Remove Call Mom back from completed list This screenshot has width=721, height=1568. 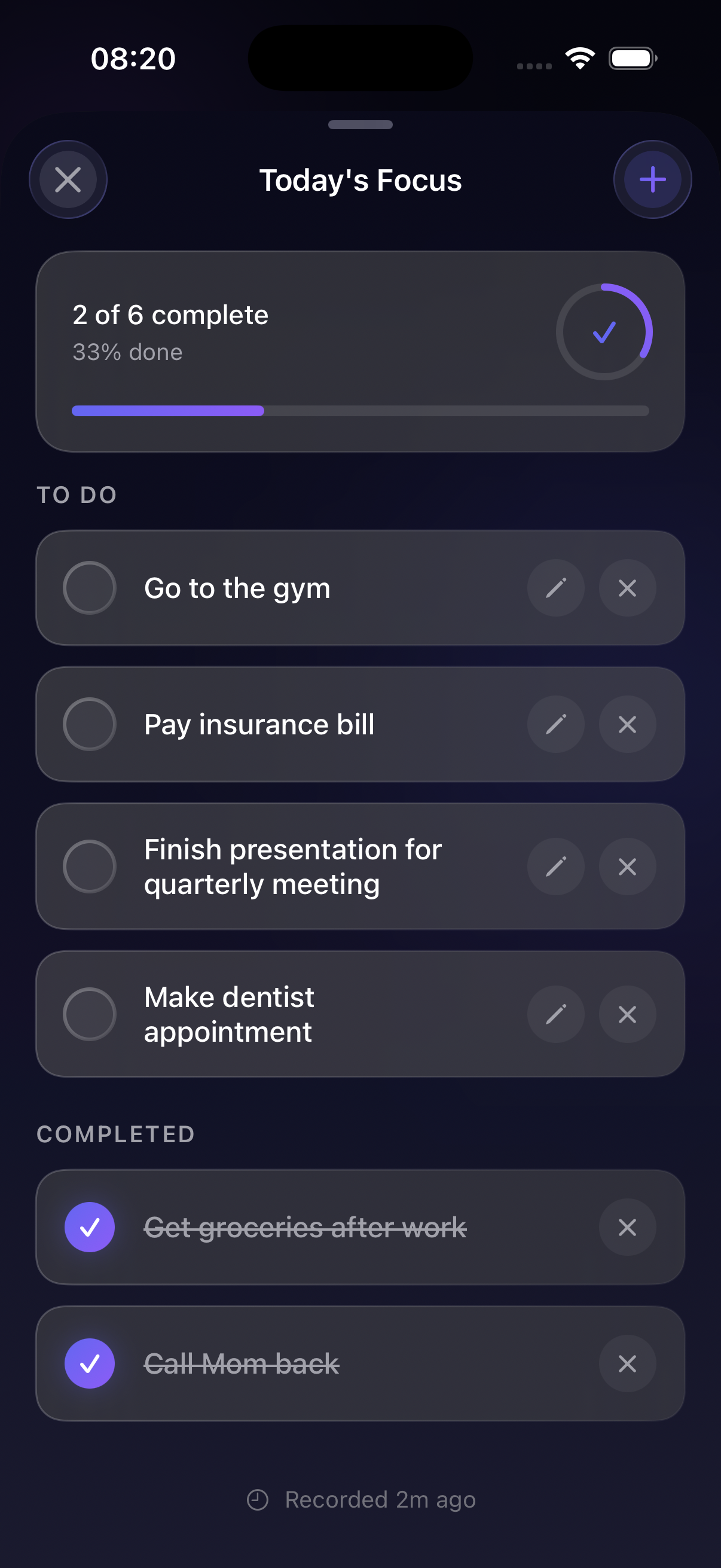627,1363
